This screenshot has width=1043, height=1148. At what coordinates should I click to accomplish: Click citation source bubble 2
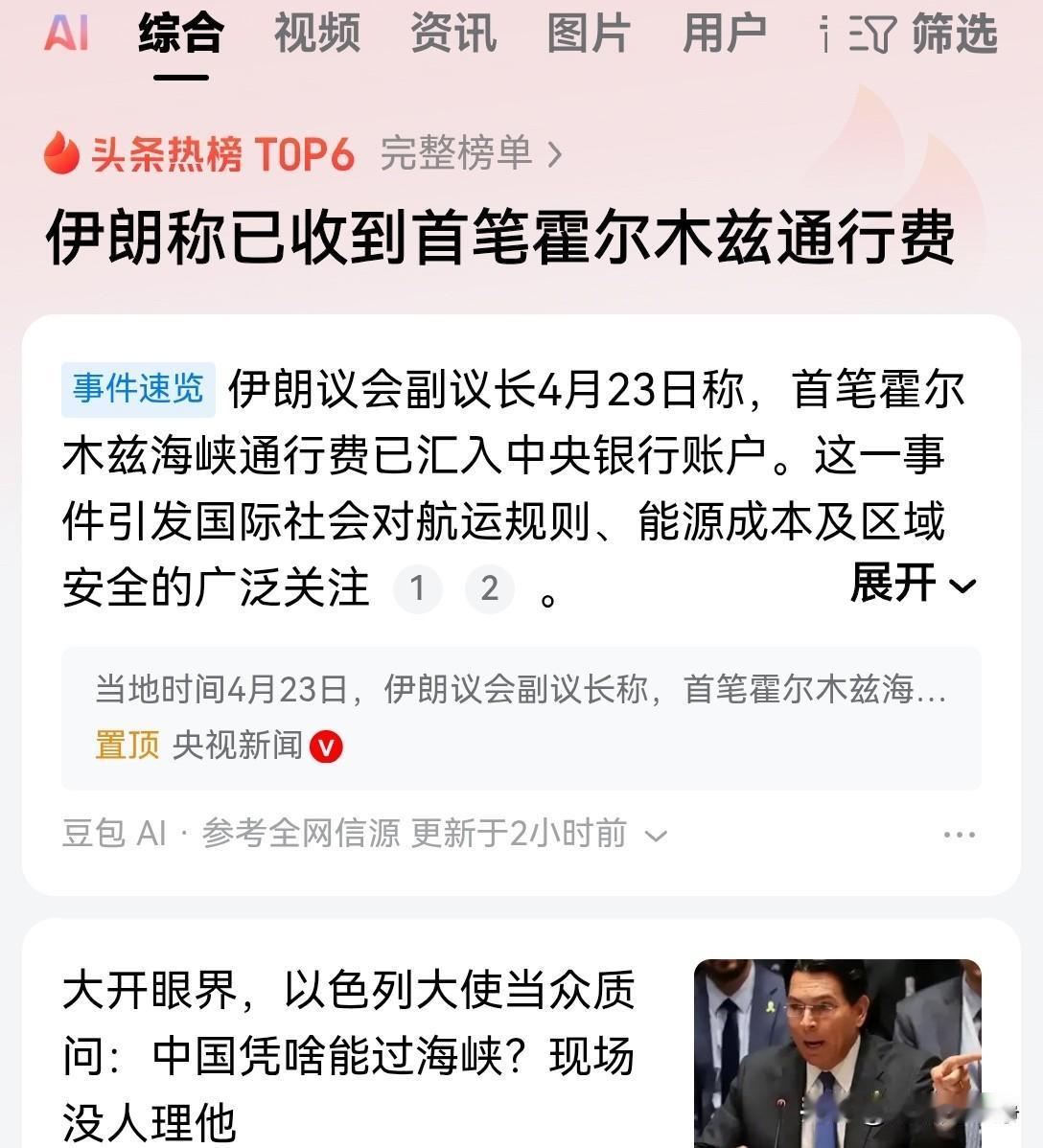pos(490,589)
